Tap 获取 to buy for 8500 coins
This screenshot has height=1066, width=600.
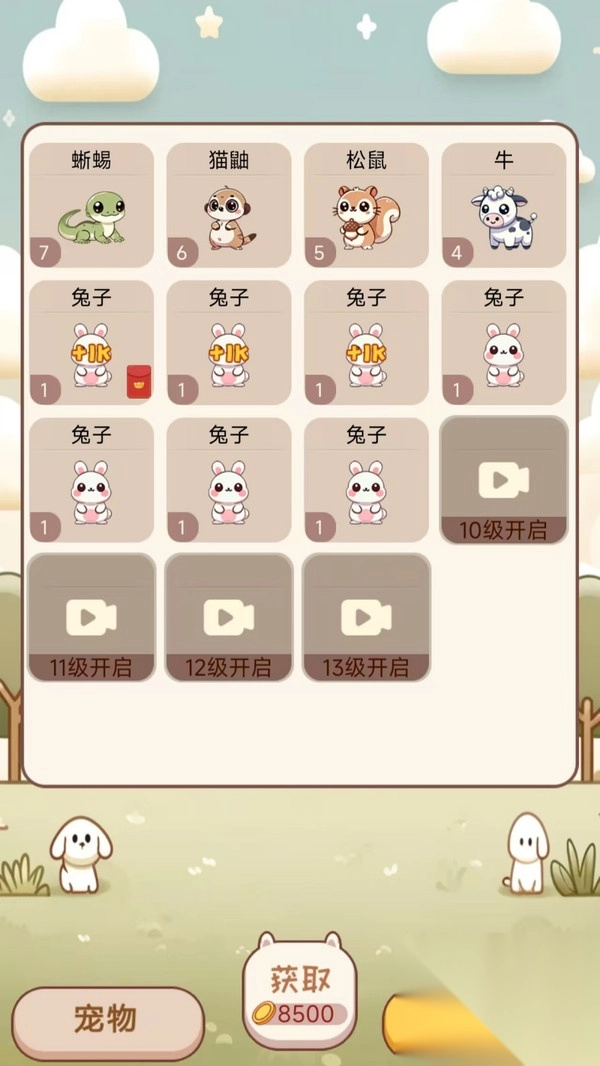[x=300, y=993]
